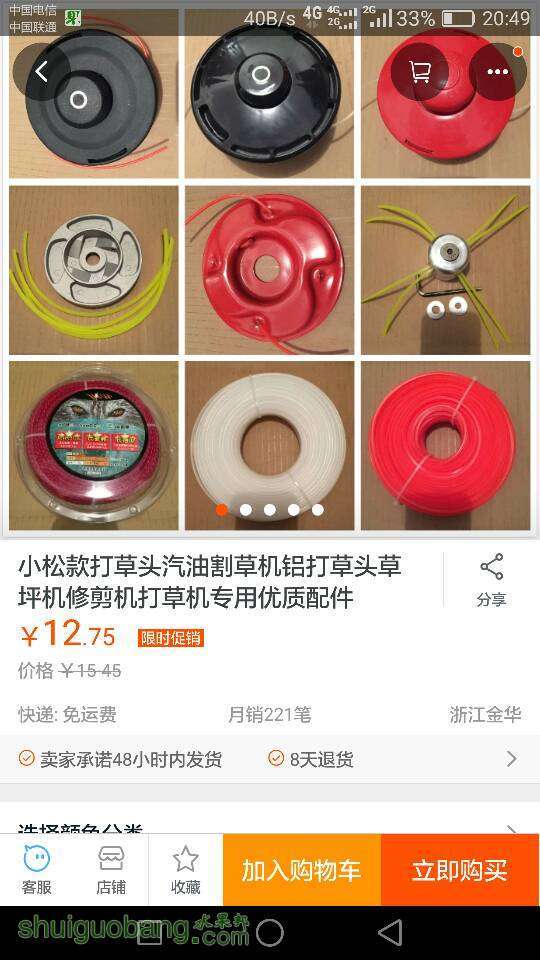Open the shopping cart icon
This screenshot has width=540, height=960.
tap(420, 72)
